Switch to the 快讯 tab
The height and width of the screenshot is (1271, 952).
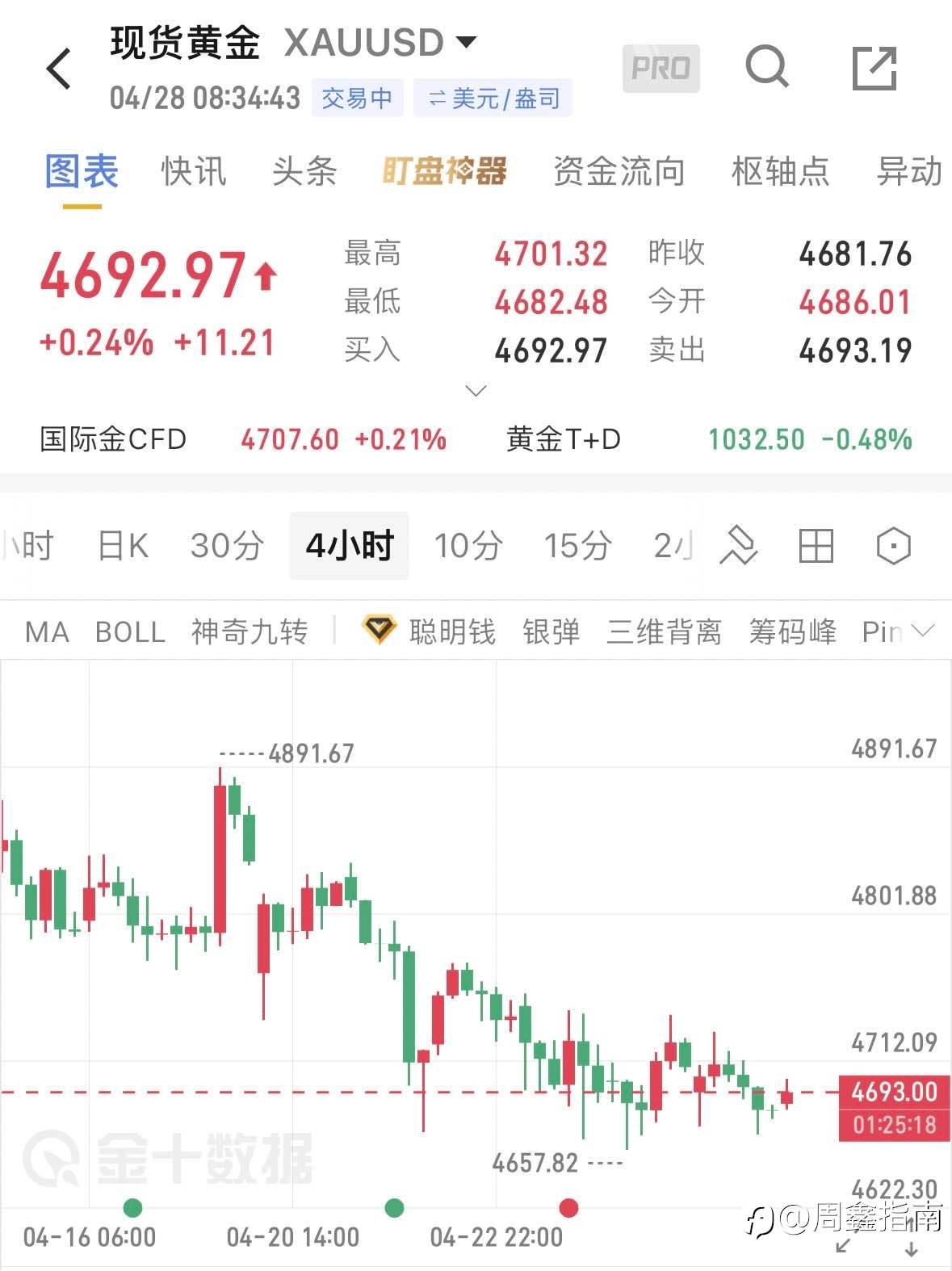(x=194, y=171)
